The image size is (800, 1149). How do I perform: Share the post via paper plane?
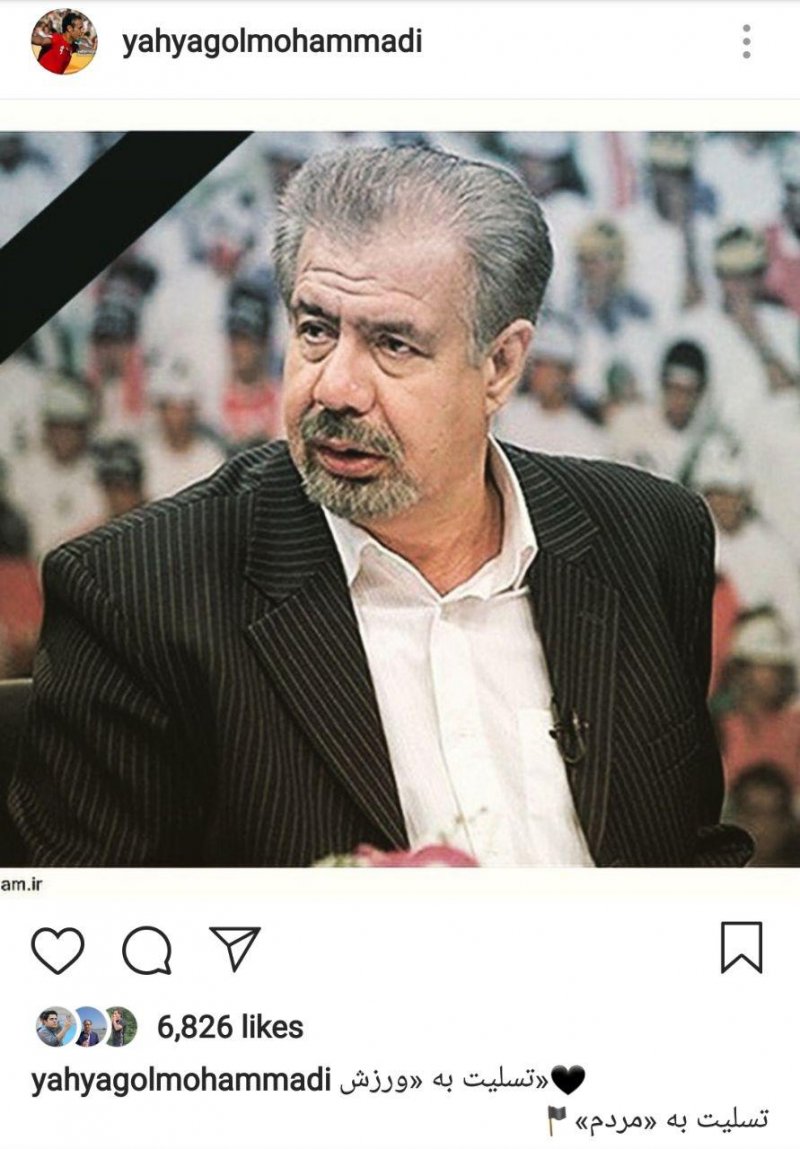pos(235,947)
